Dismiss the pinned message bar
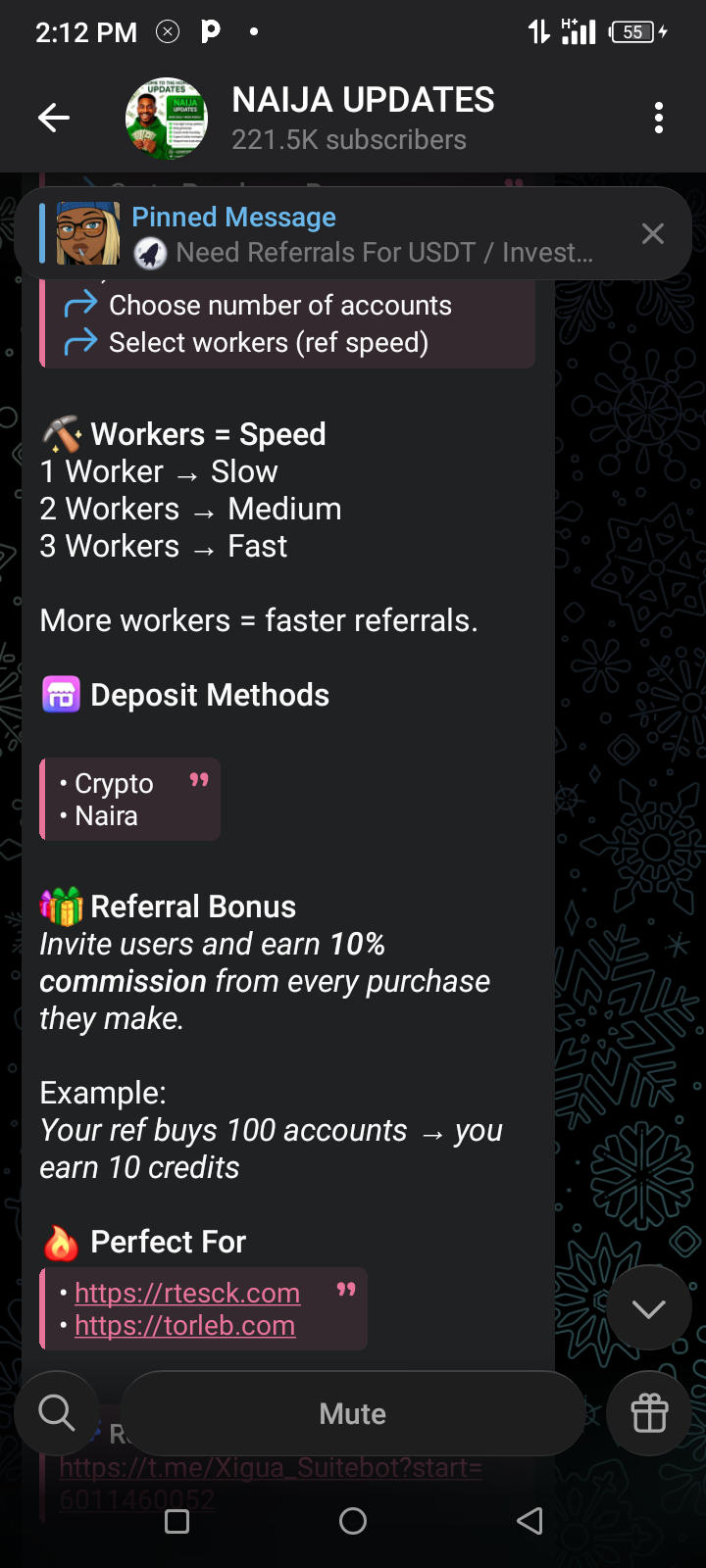Screen dimensions: 706x1568 coord(652,233)
